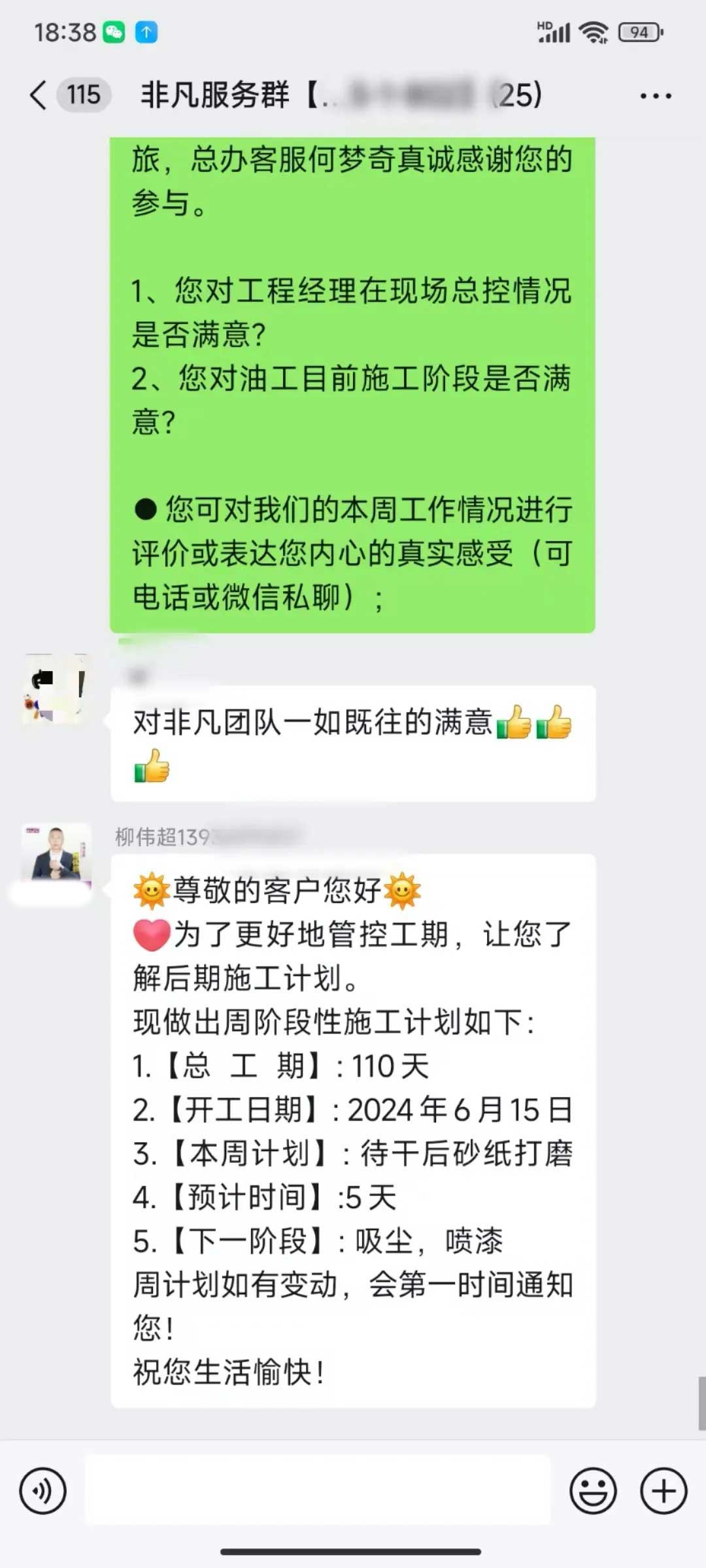The width and height of the screenshot is (706, 1568).
Task: Tap the message text field
Action: 318,1490
